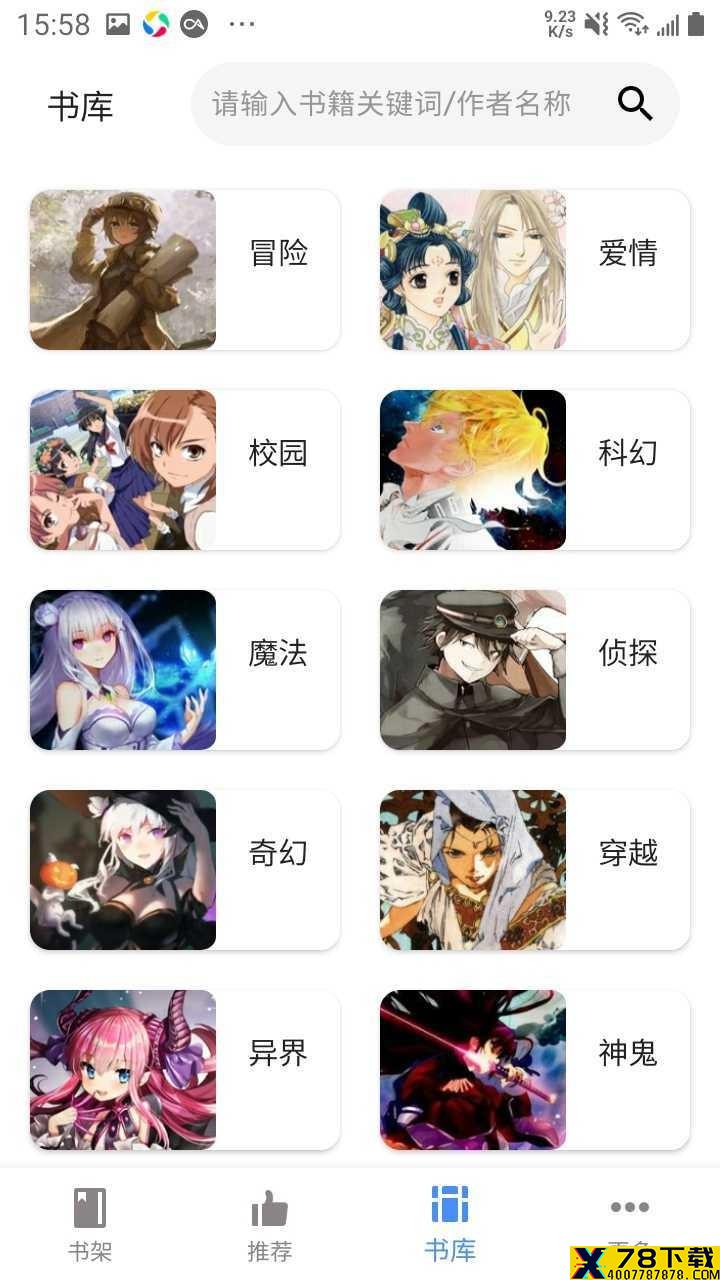The image size is (720, 1280).
Task: Open the 冒险 category card
Action: pos(185,270)
